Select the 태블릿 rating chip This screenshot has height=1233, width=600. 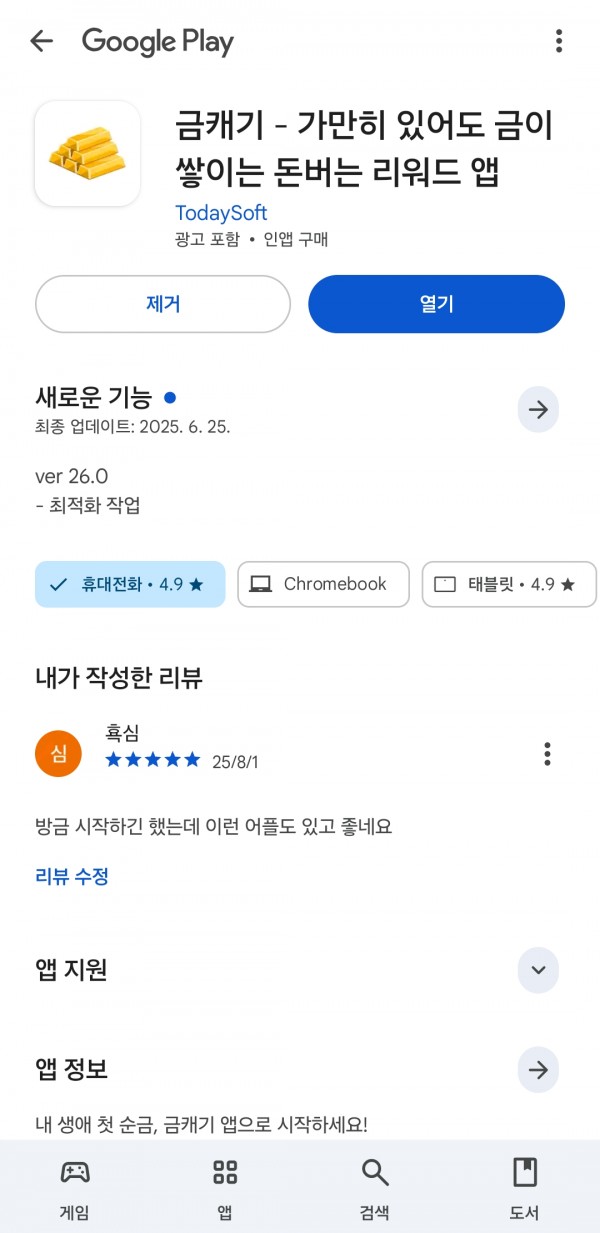pyautogui.click(x=510, y=584)
